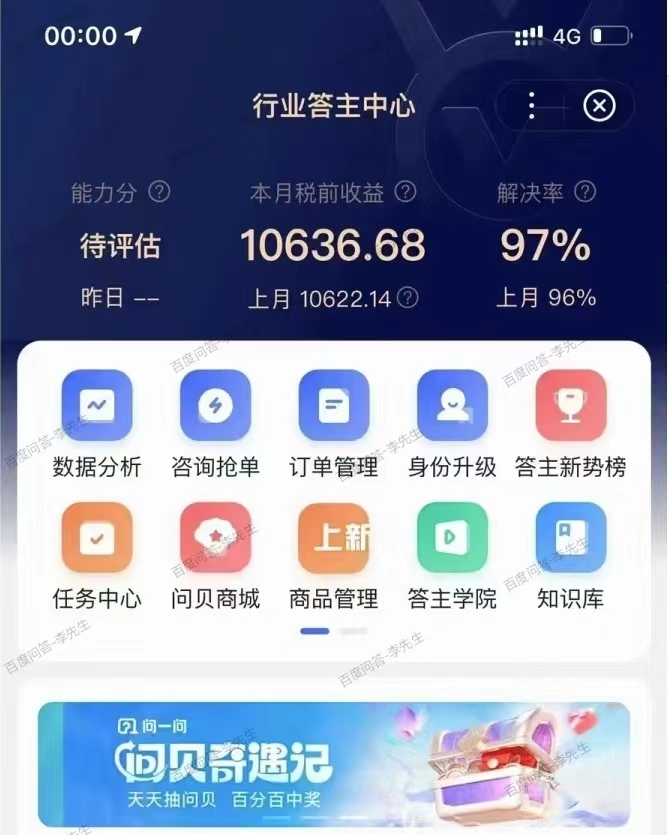The width and height of the screenshot is (669, 835).
Task: Open the 问贝奇遇记 banner
Action: coord(334,762)
